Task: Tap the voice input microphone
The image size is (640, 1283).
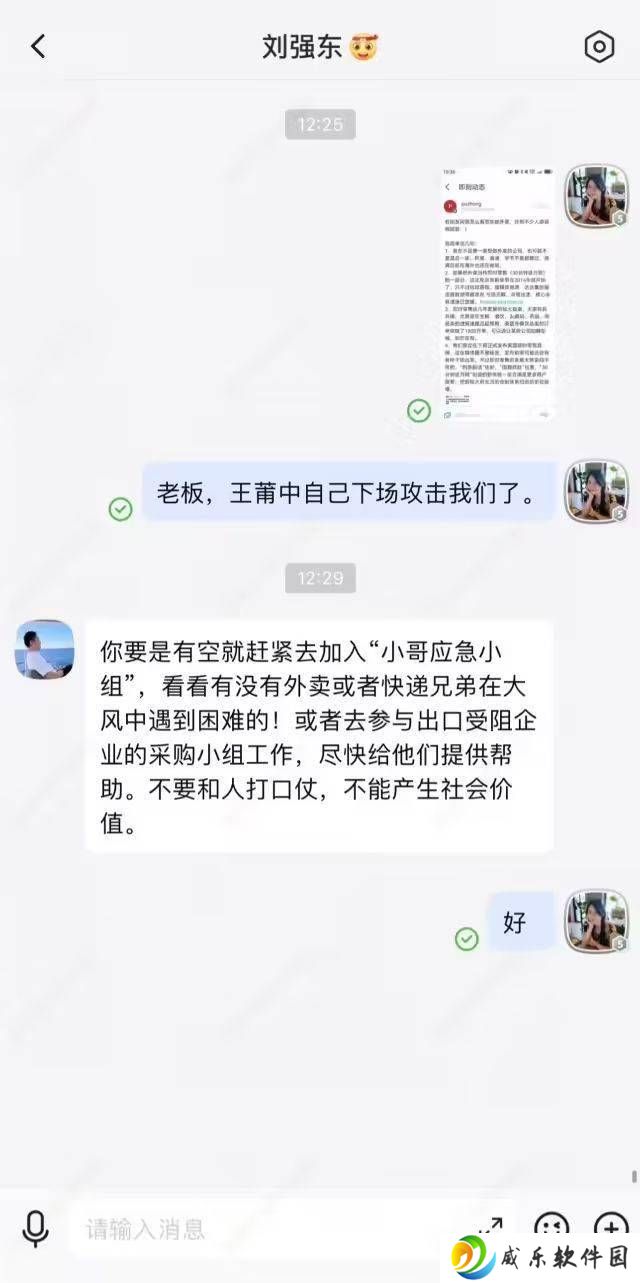Action: point(36,1228)
